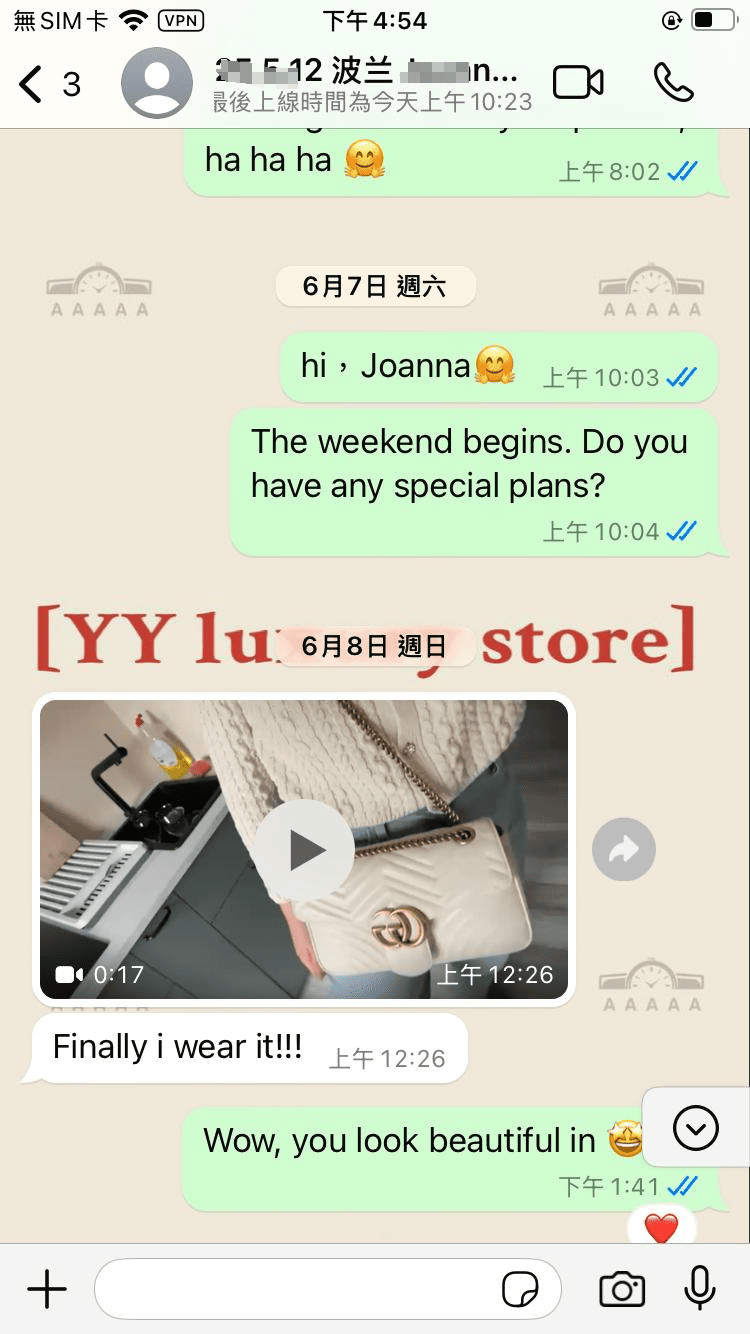
Task: Open the sticker picker
Action: coord(519,1290)
